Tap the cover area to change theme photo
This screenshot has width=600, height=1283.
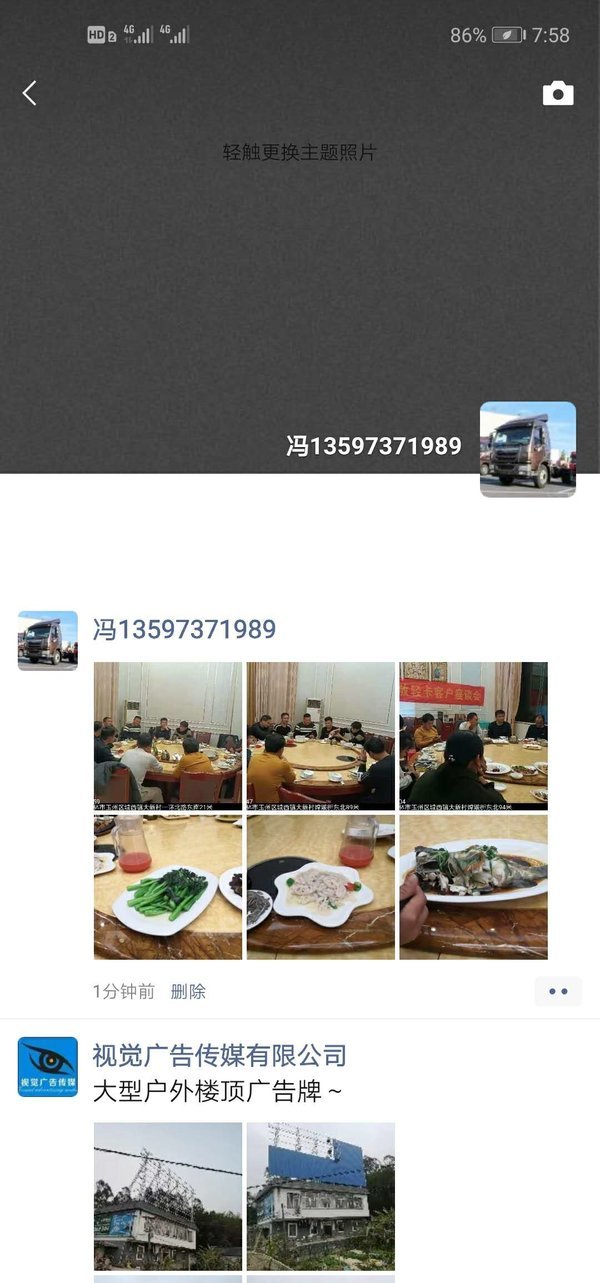[x=299, y=250]
